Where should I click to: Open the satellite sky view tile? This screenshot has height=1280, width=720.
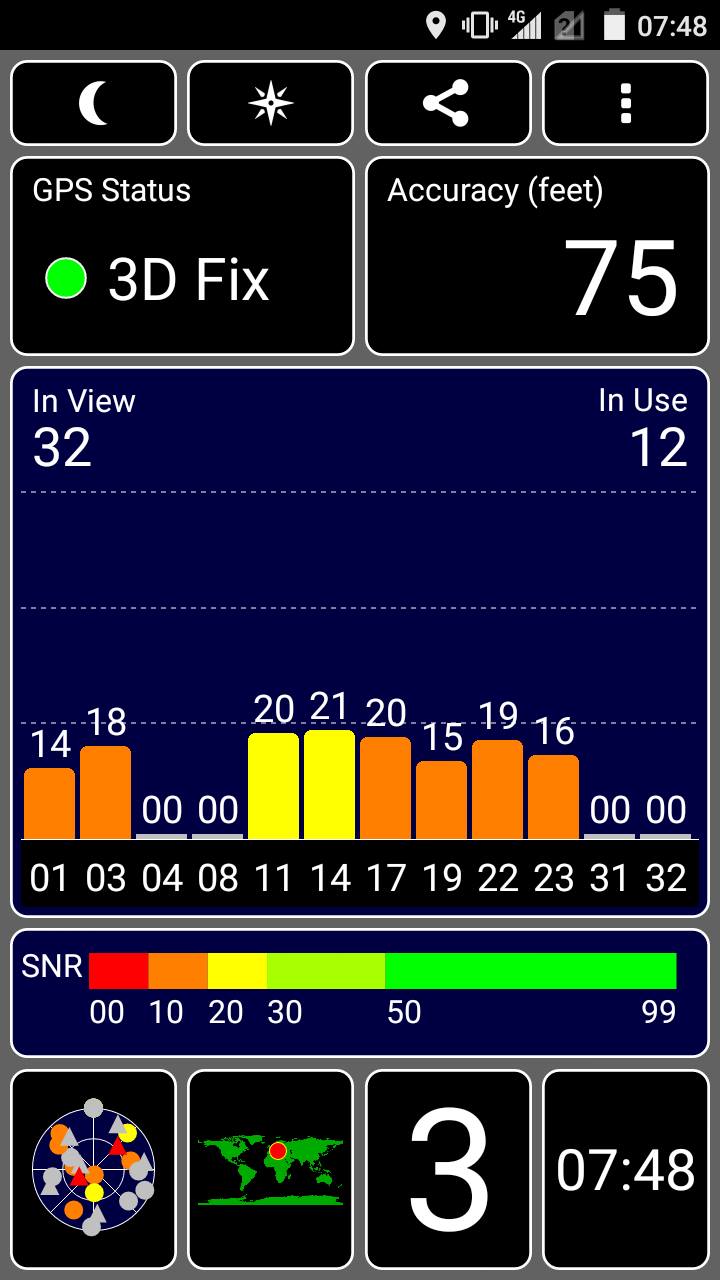(93, 1169)
